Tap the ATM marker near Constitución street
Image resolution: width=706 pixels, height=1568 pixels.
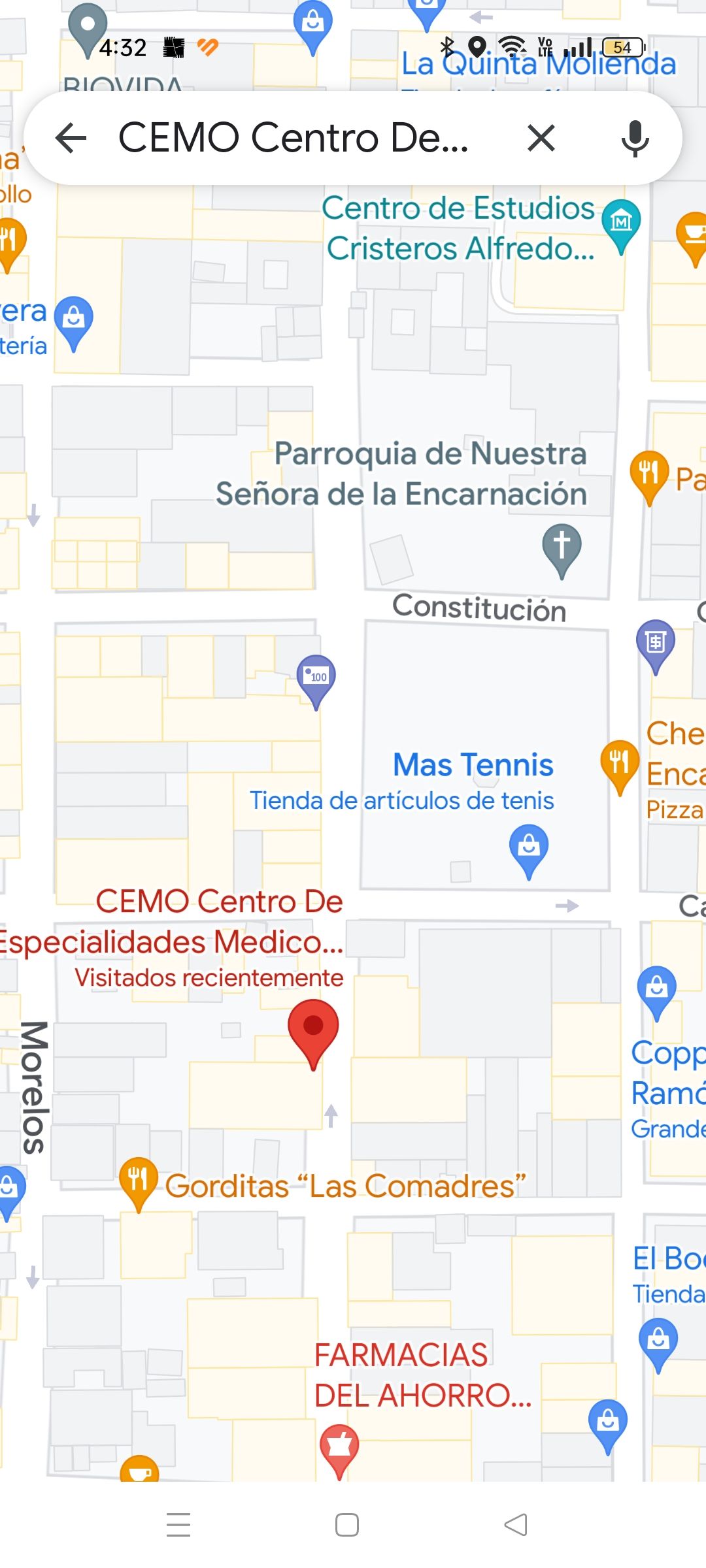tap(316, 678)
